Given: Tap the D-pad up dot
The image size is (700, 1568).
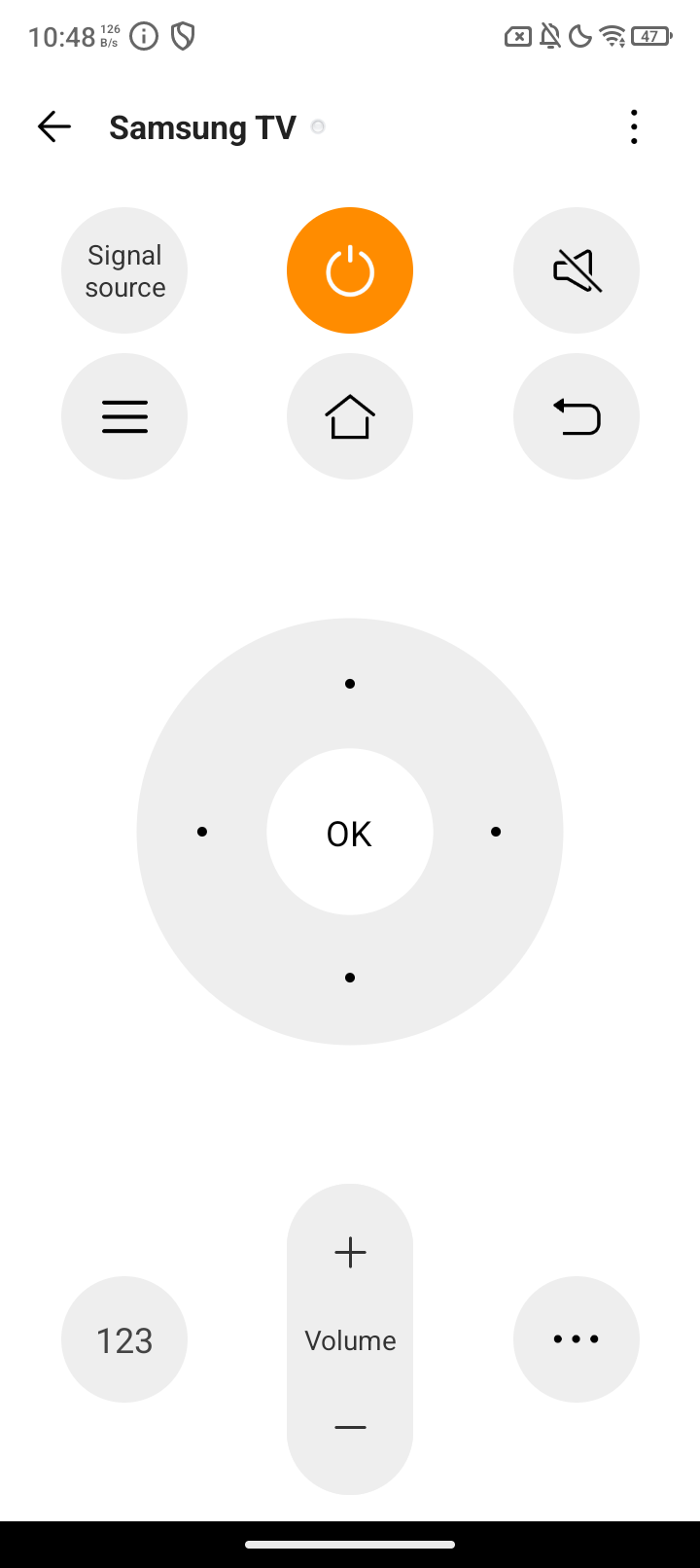Looking at the screenshot, I should 350,684.
